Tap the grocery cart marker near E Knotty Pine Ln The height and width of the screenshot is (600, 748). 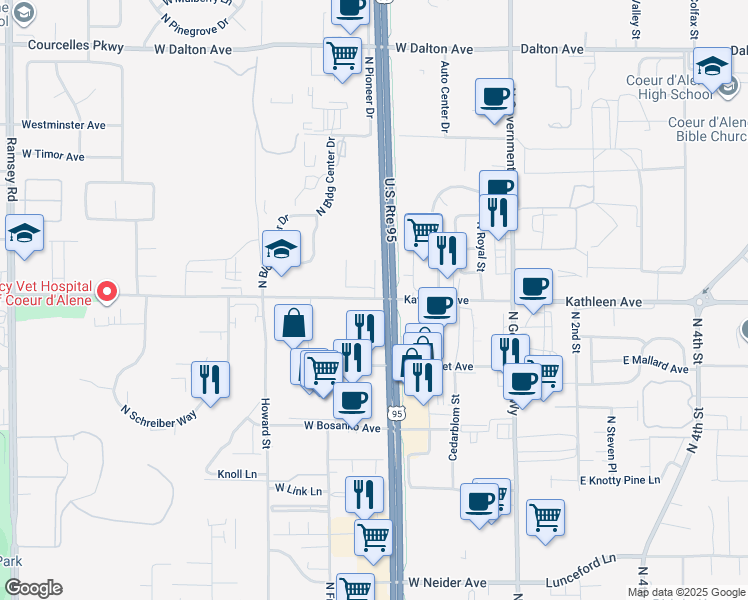[546, 520]
